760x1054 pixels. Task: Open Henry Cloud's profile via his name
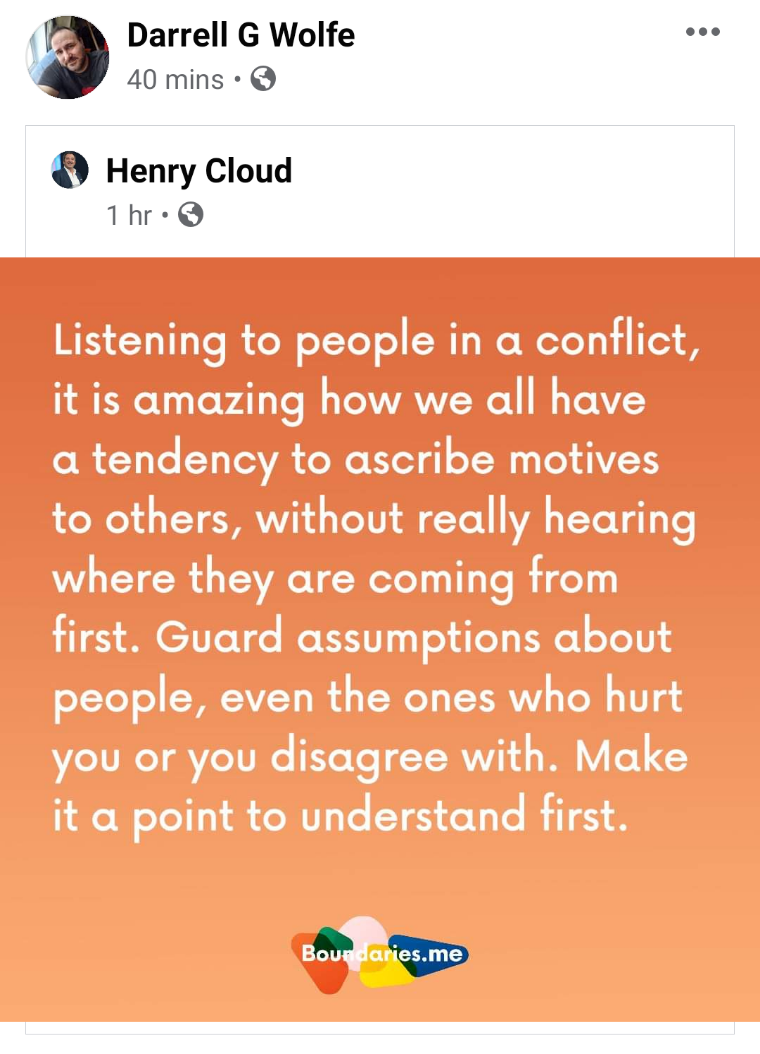coord(199,171)
